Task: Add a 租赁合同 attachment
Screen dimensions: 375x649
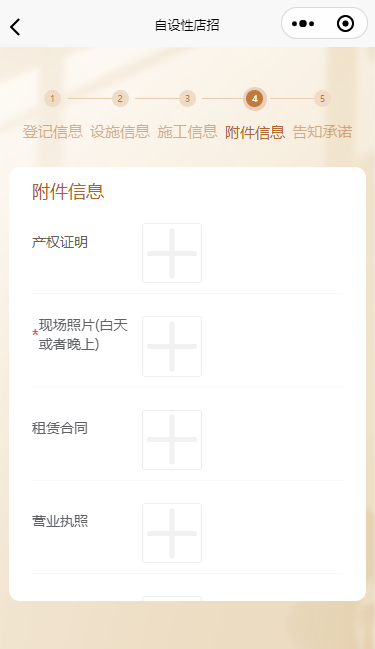Action: coord(172,440)
